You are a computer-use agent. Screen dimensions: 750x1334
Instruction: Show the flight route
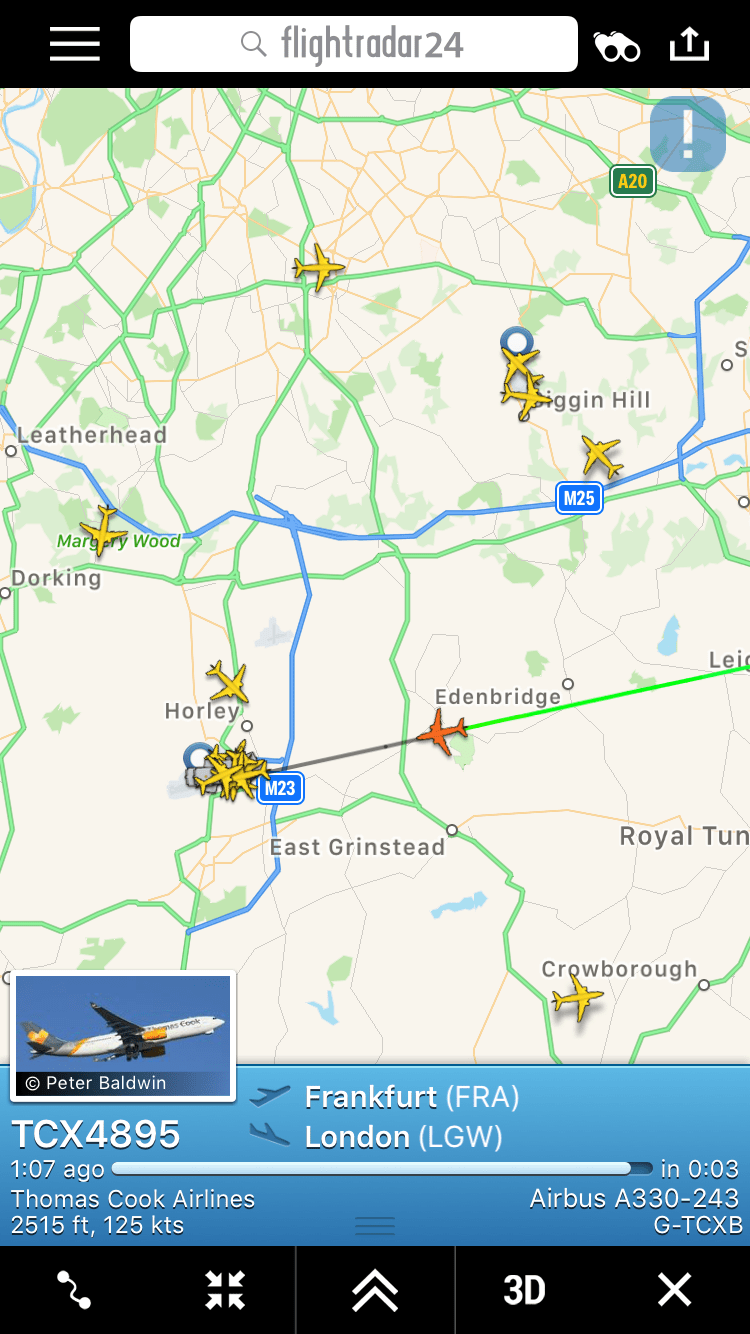pos(74,1290)
